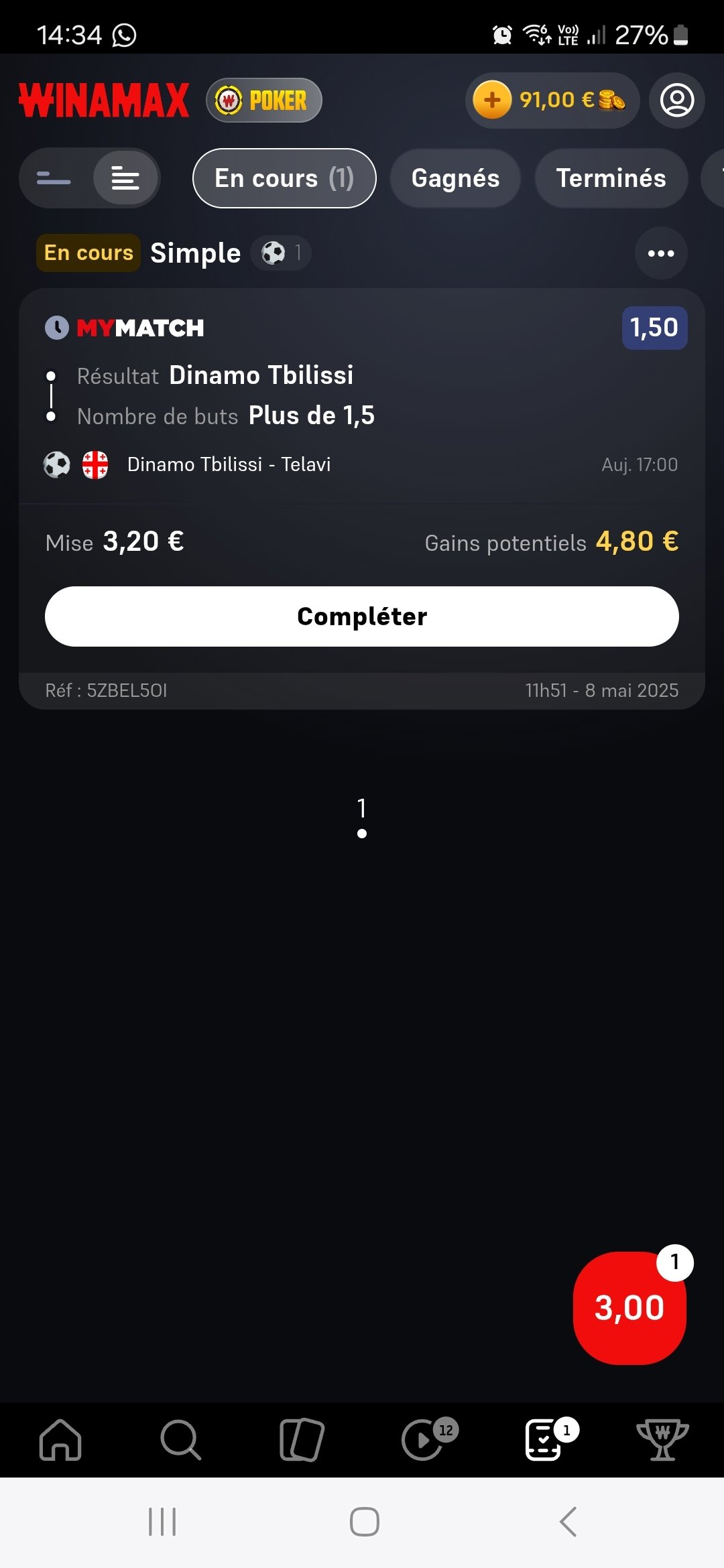Go to the home tab
Viewport: 724px width, 1568px height.
(60, 1439)
